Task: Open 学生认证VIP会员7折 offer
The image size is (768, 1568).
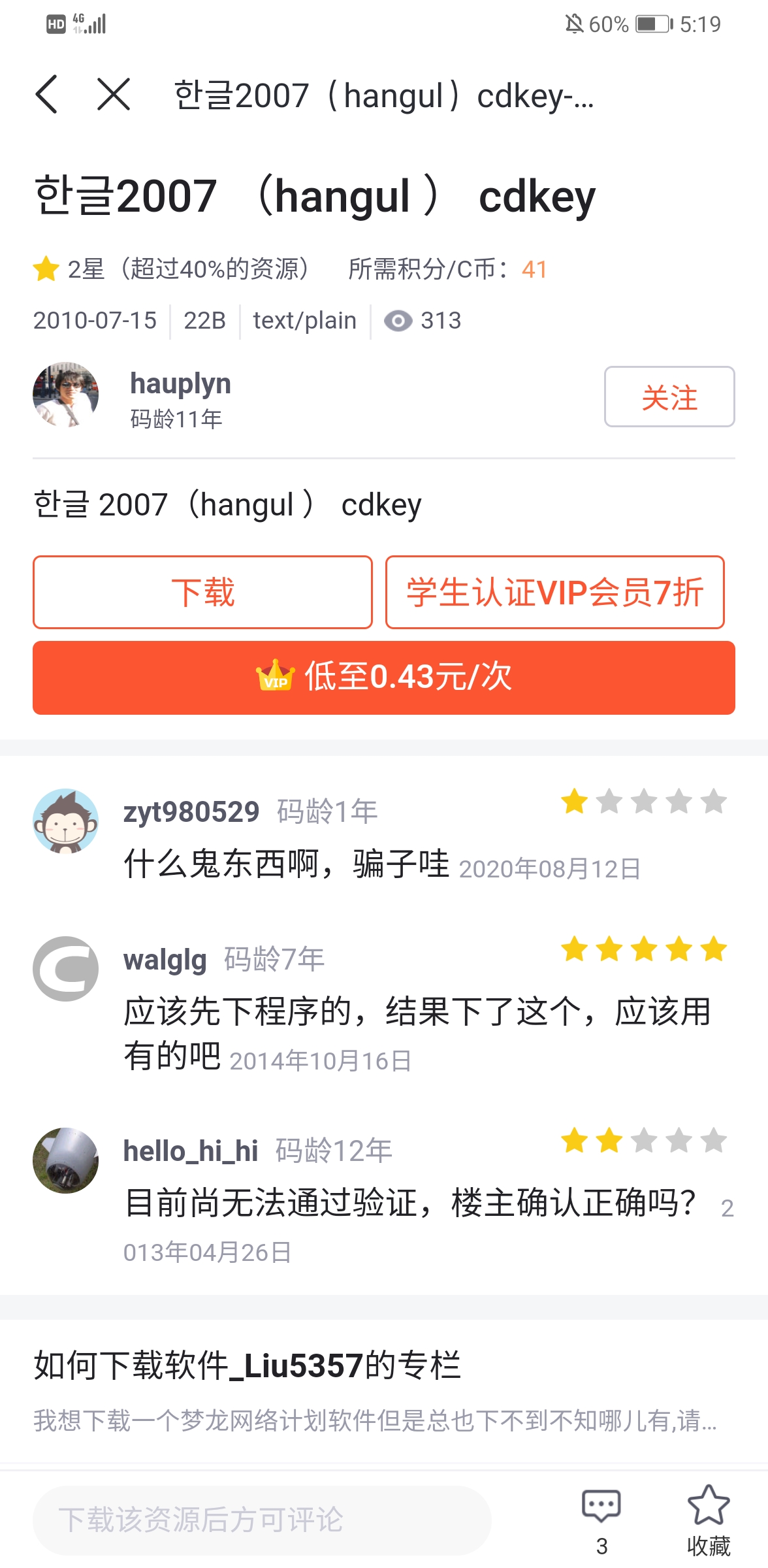Action: [554, 592]
